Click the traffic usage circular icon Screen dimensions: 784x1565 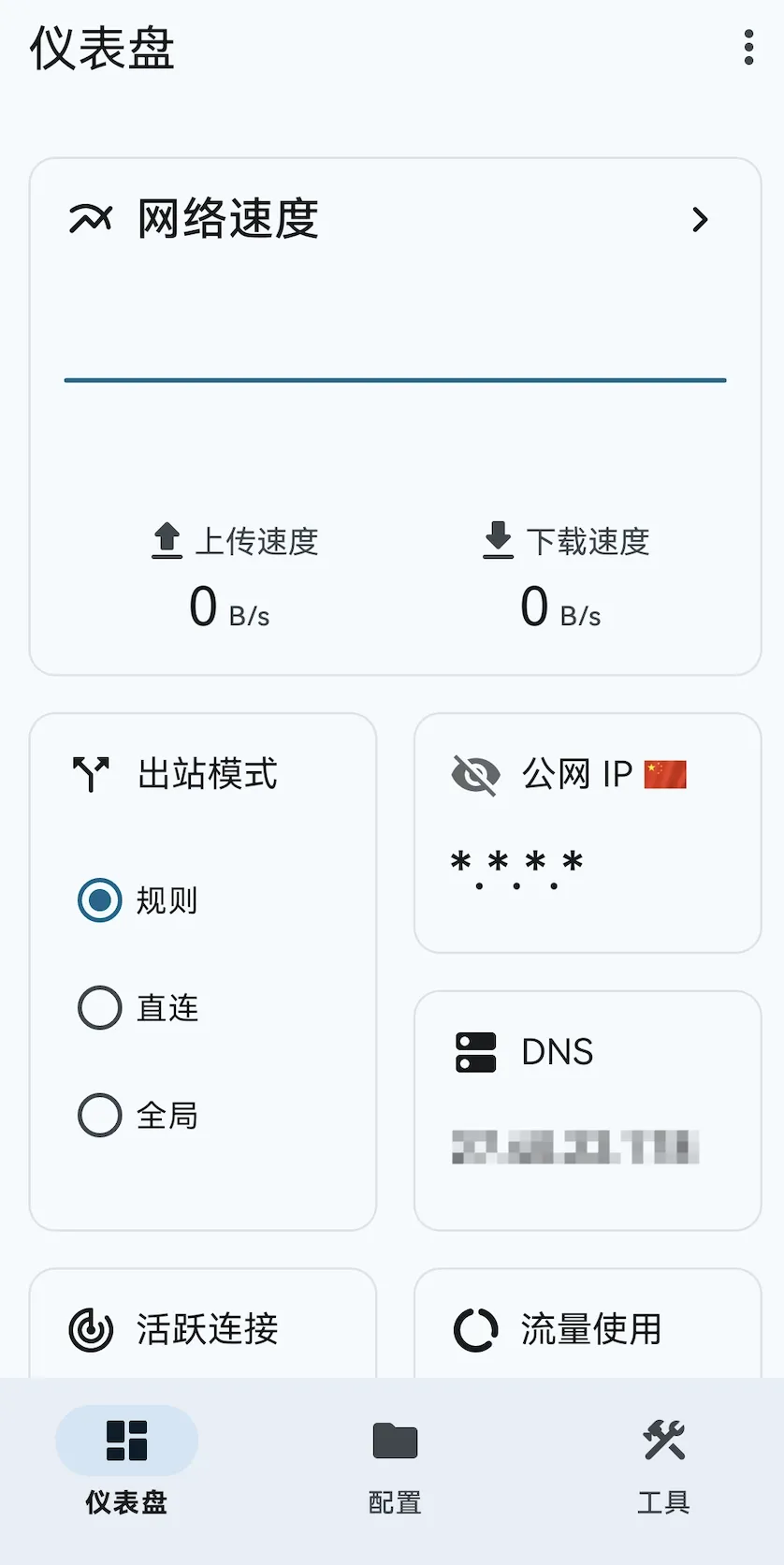click(x=475, y=1328)
